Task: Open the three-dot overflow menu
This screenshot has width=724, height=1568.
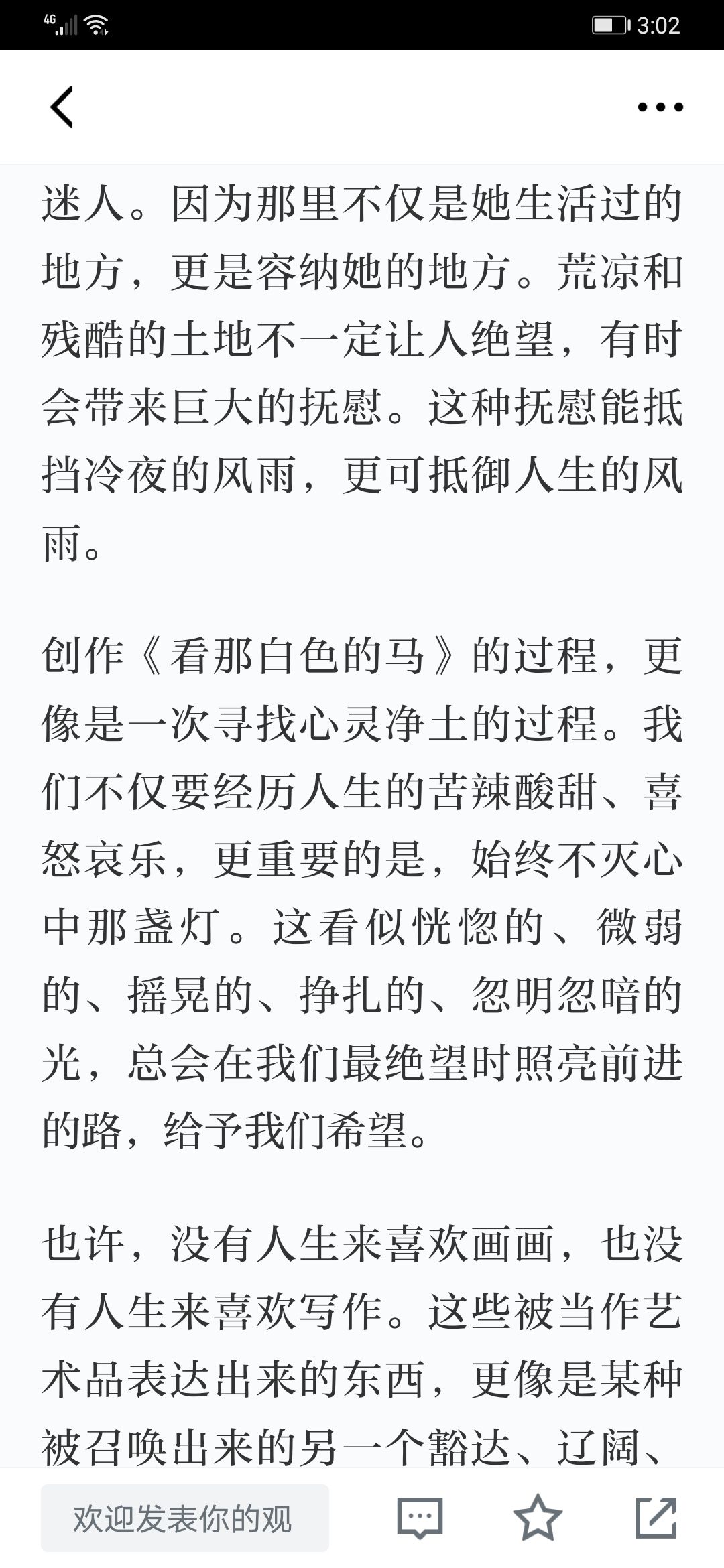Action: (660, 107)
